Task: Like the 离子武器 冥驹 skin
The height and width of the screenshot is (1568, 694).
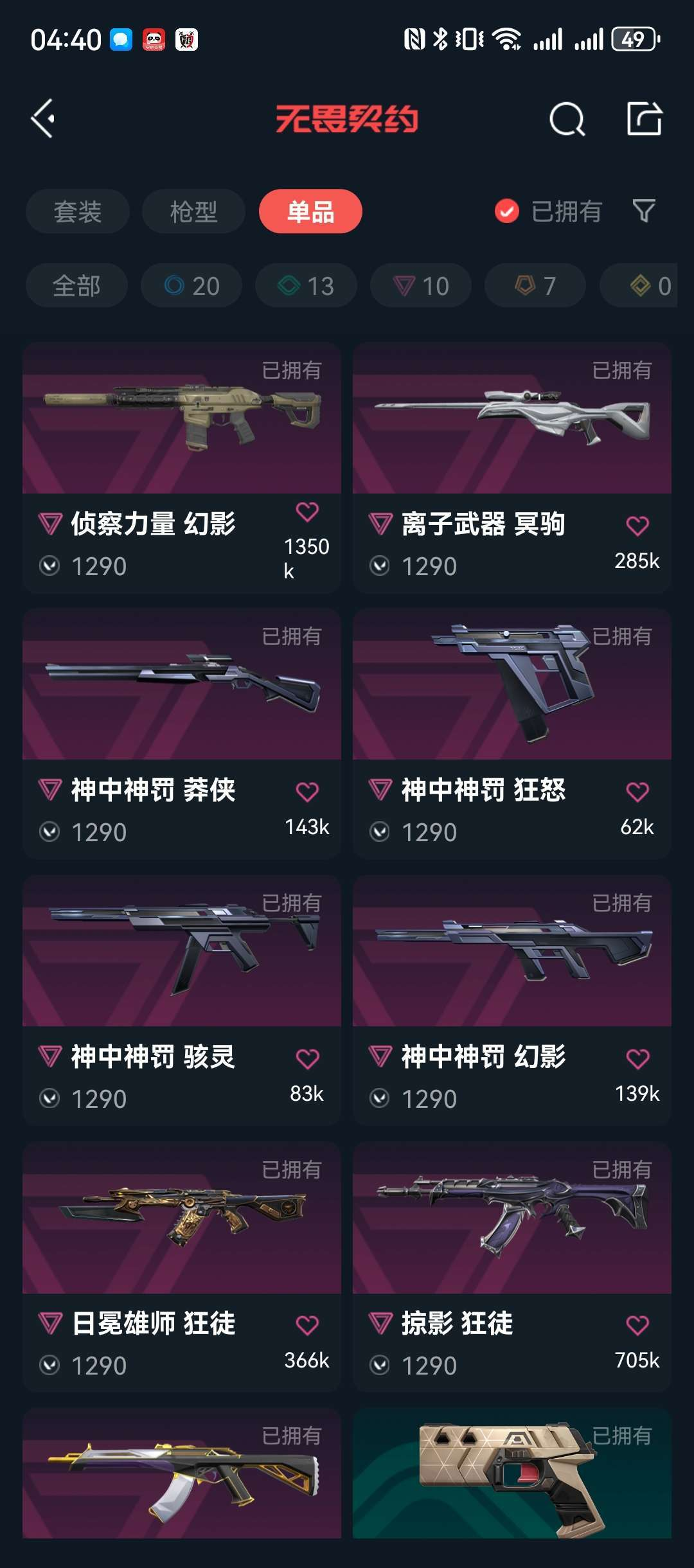Action: (637, 526)
